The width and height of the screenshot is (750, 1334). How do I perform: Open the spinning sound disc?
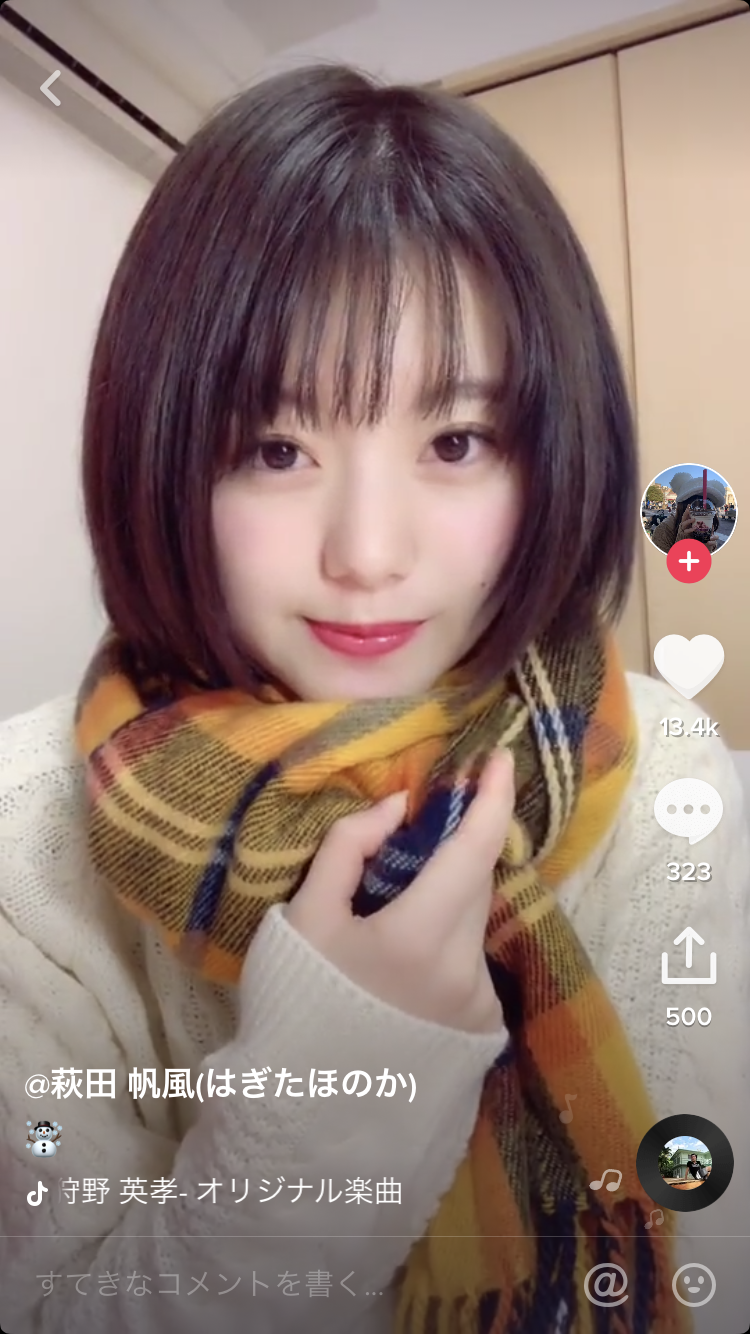[x=685, y=1162]
